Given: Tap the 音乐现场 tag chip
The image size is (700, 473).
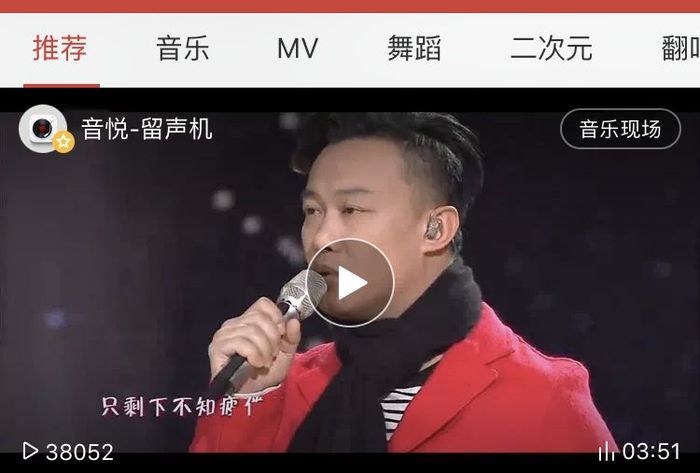Looking at the screenshot, I should 620,129.
